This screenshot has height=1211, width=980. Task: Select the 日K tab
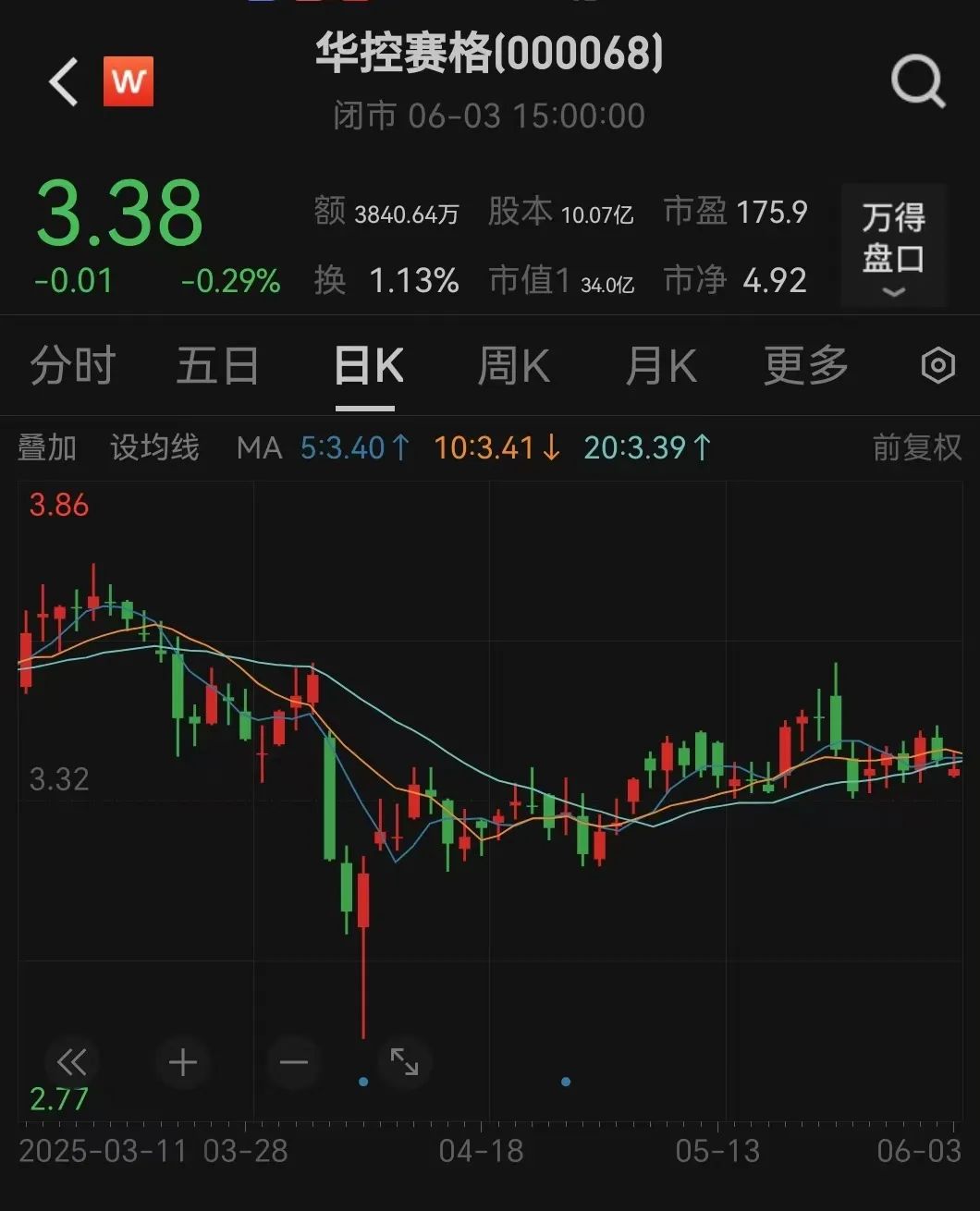coord(367,367)
